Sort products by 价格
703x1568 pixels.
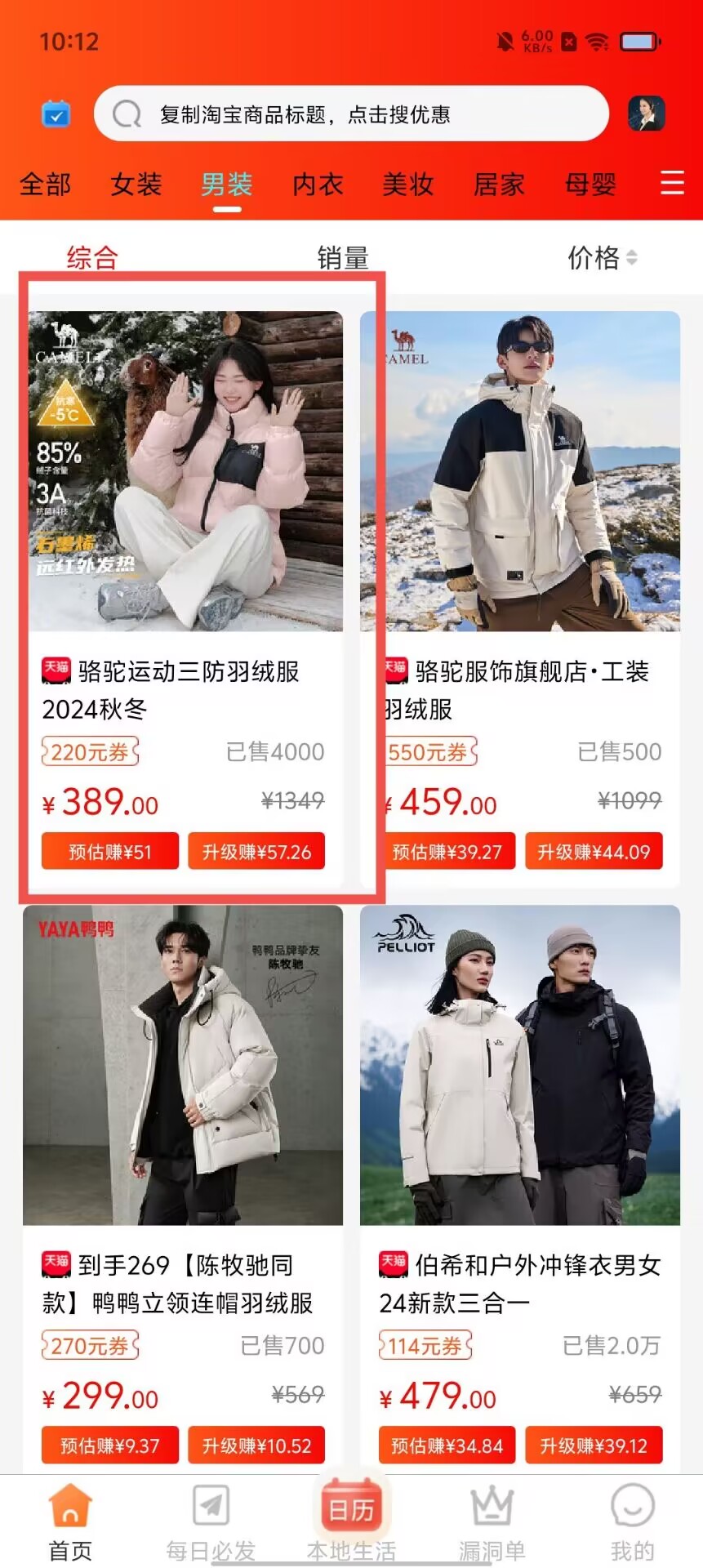point(602,258)
